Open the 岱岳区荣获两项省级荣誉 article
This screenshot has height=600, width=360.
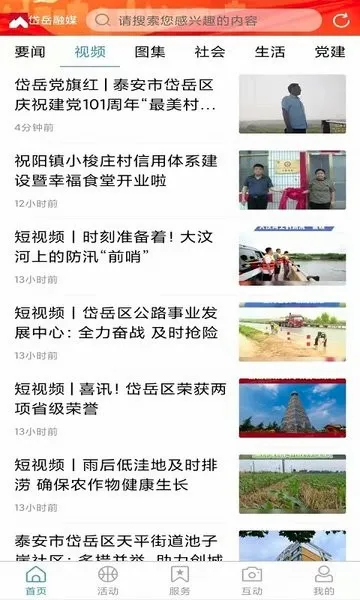(x=180, y=408)
